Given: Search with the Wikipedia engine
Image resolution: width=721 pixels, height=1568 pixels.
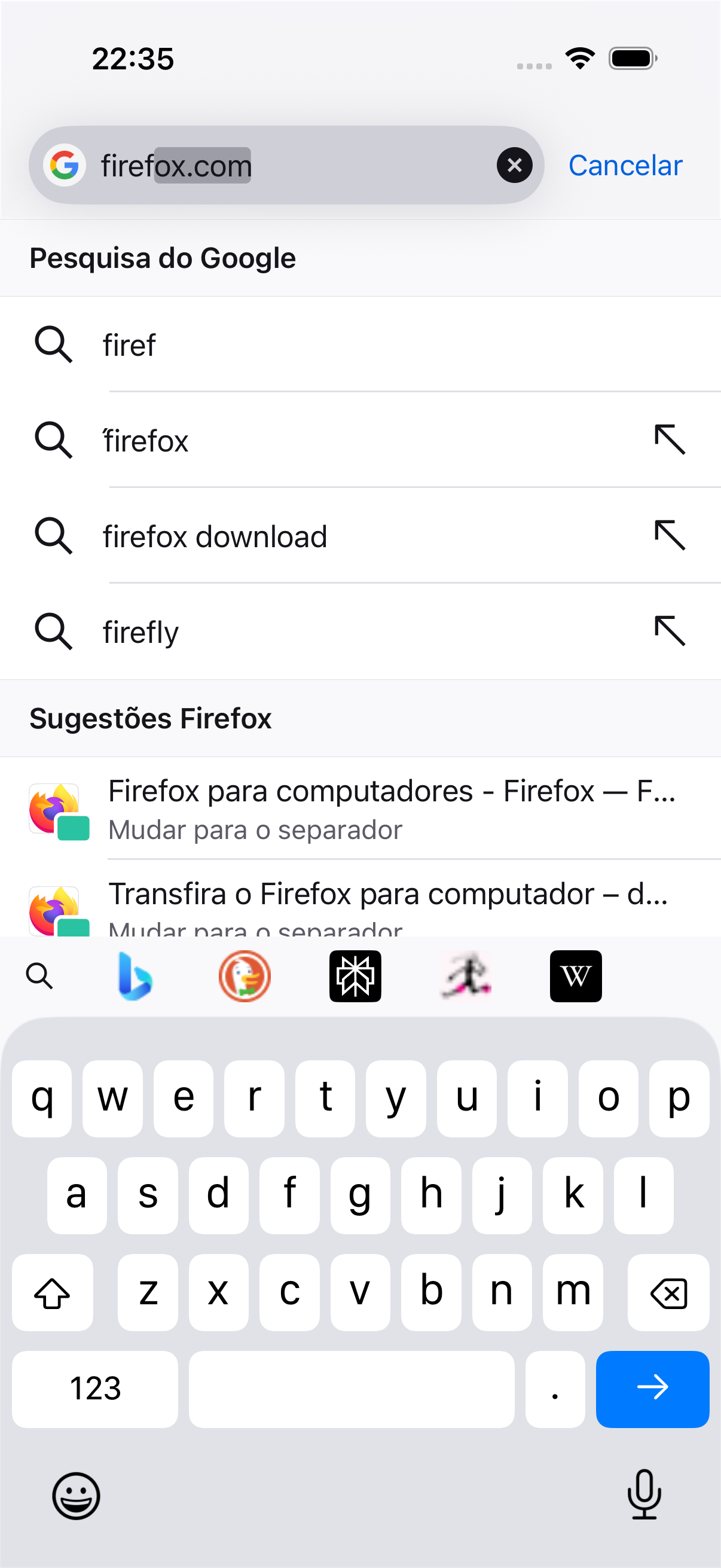Looking at the screenshot, I should [576, 976].
